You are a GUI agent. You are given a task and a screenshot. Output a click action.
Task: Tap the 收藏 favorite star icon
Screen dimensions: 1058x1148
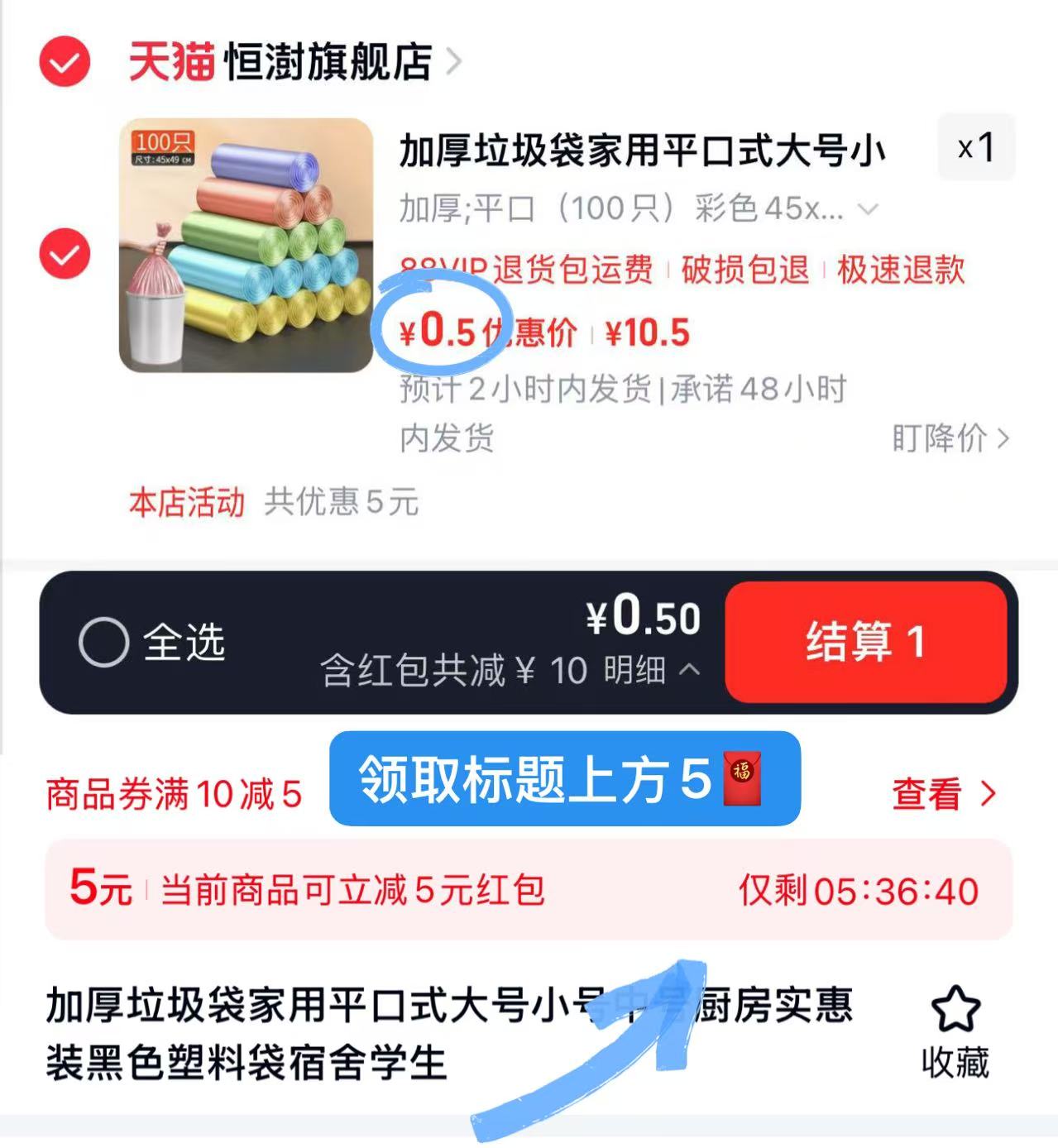pos(957,1009)
